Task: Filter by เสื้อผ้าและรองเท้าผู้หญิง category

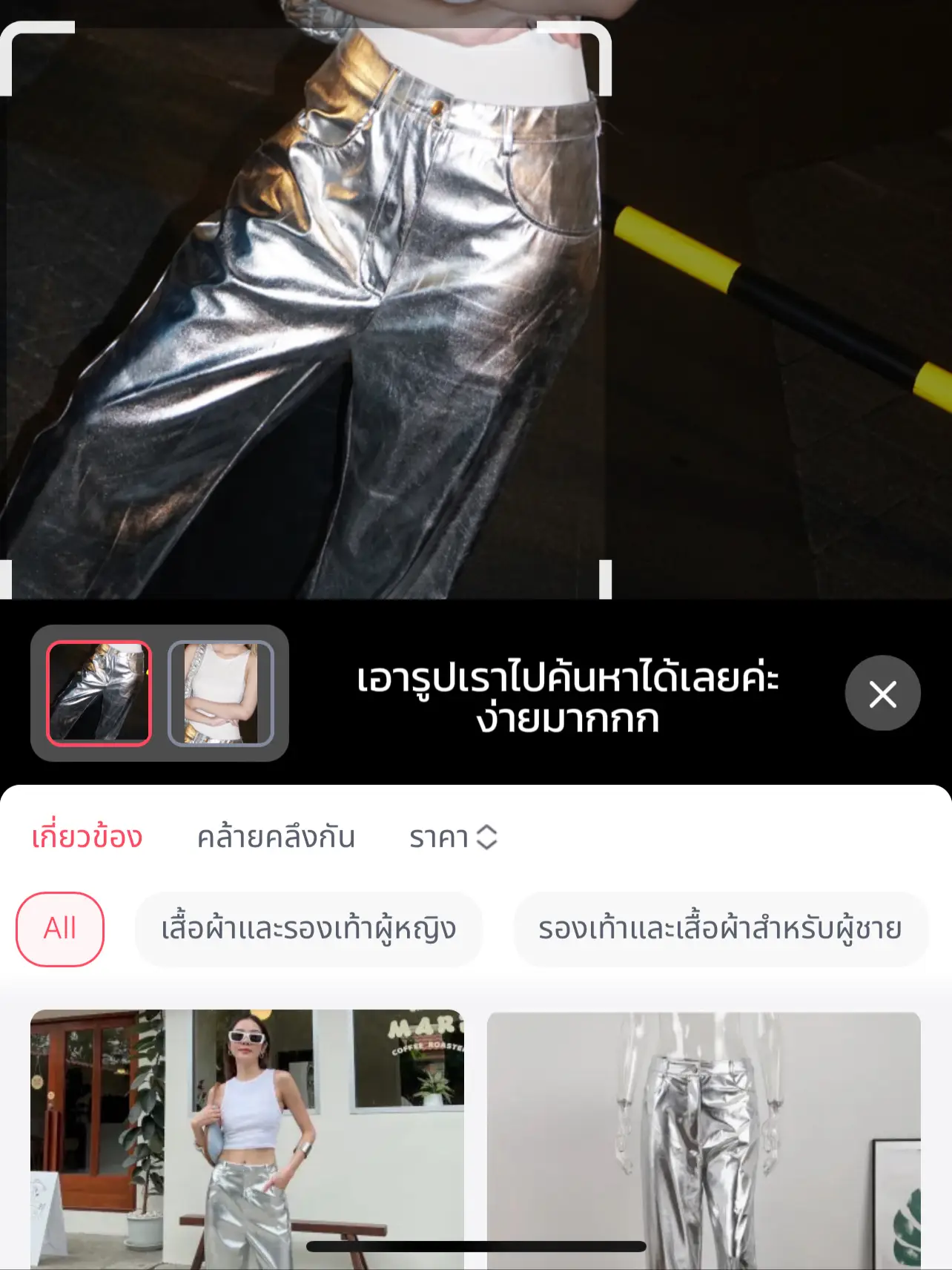Action: [x=308, y=927]
